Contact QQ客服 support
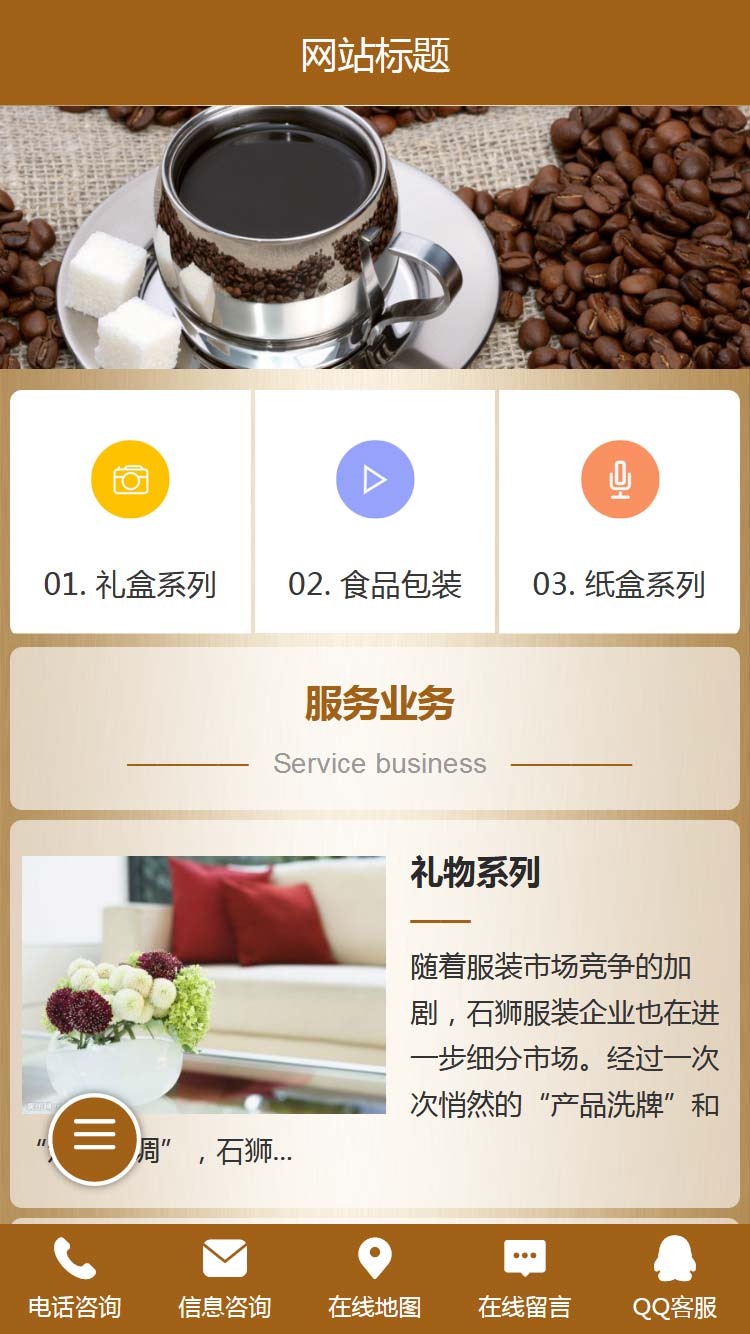The image size is (750, 1334). [x=675, y=1278]
